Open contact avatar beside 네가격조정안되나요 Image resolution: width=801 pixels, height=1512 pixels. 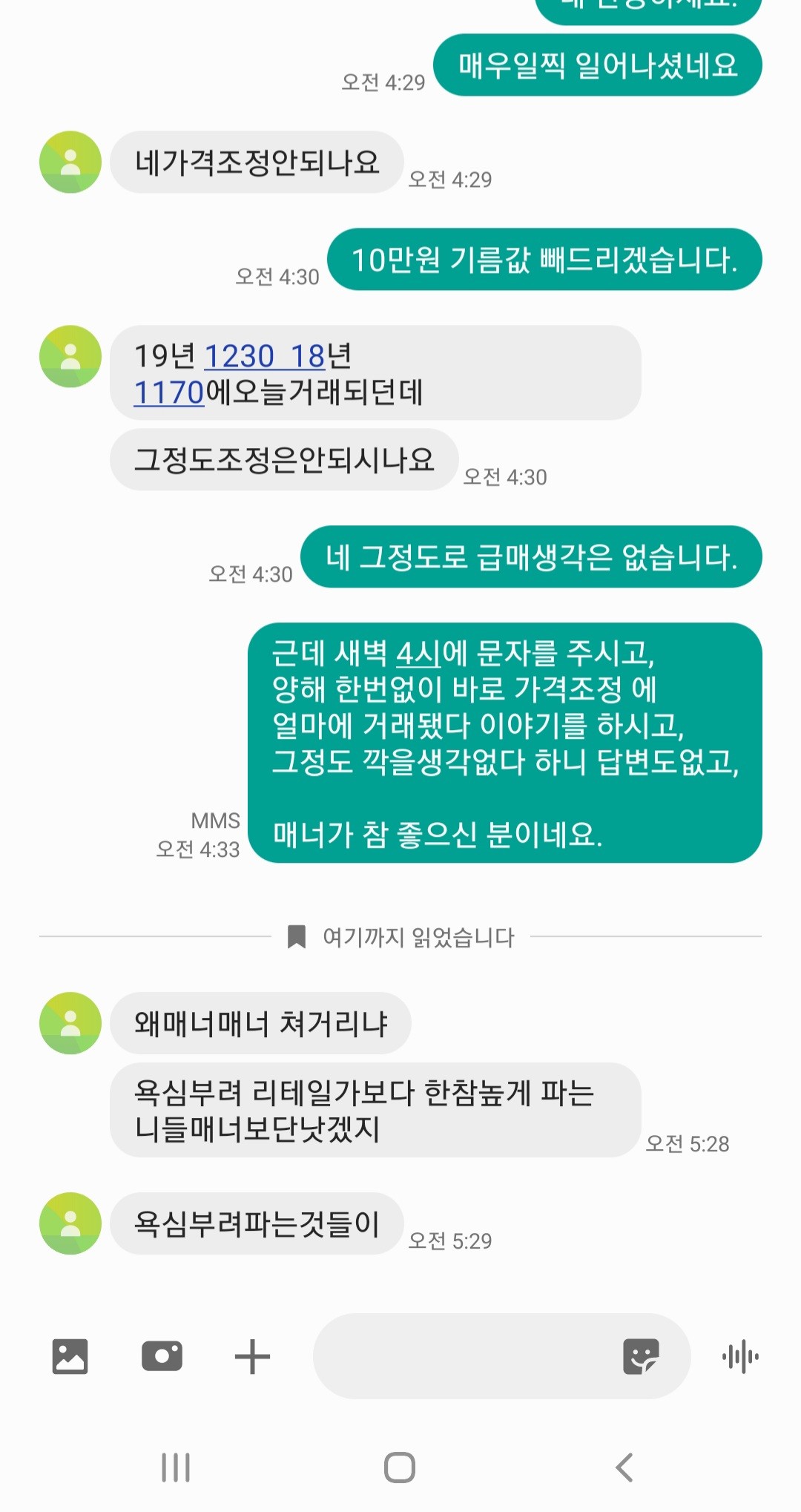[70, 162]
